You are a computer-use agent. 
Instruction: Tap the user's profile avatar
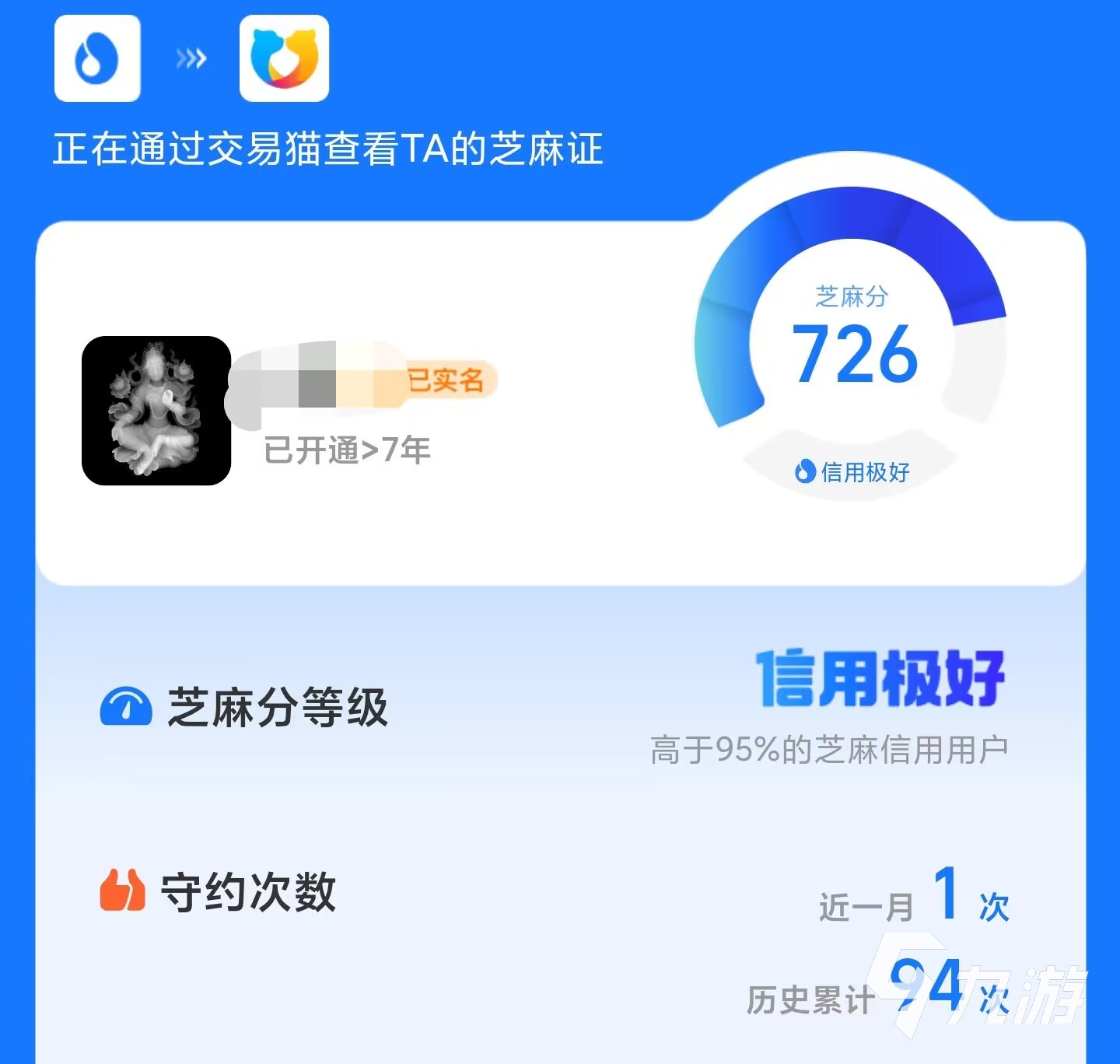pyautogui.click(x=156, y=411)
